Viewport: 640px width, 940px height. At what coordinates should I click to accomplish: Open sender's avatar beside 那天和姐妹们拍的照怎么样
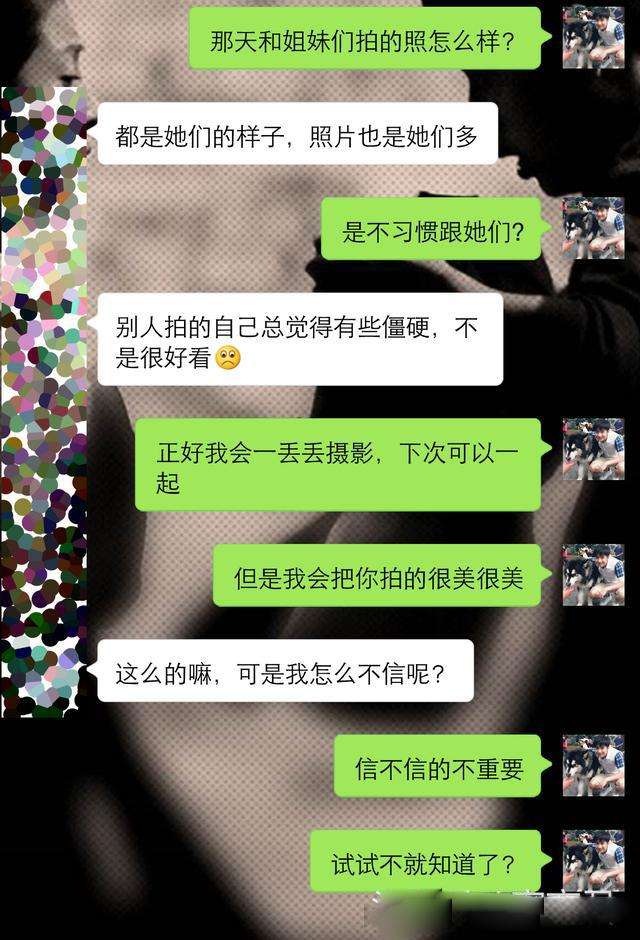tap(593, 37)
